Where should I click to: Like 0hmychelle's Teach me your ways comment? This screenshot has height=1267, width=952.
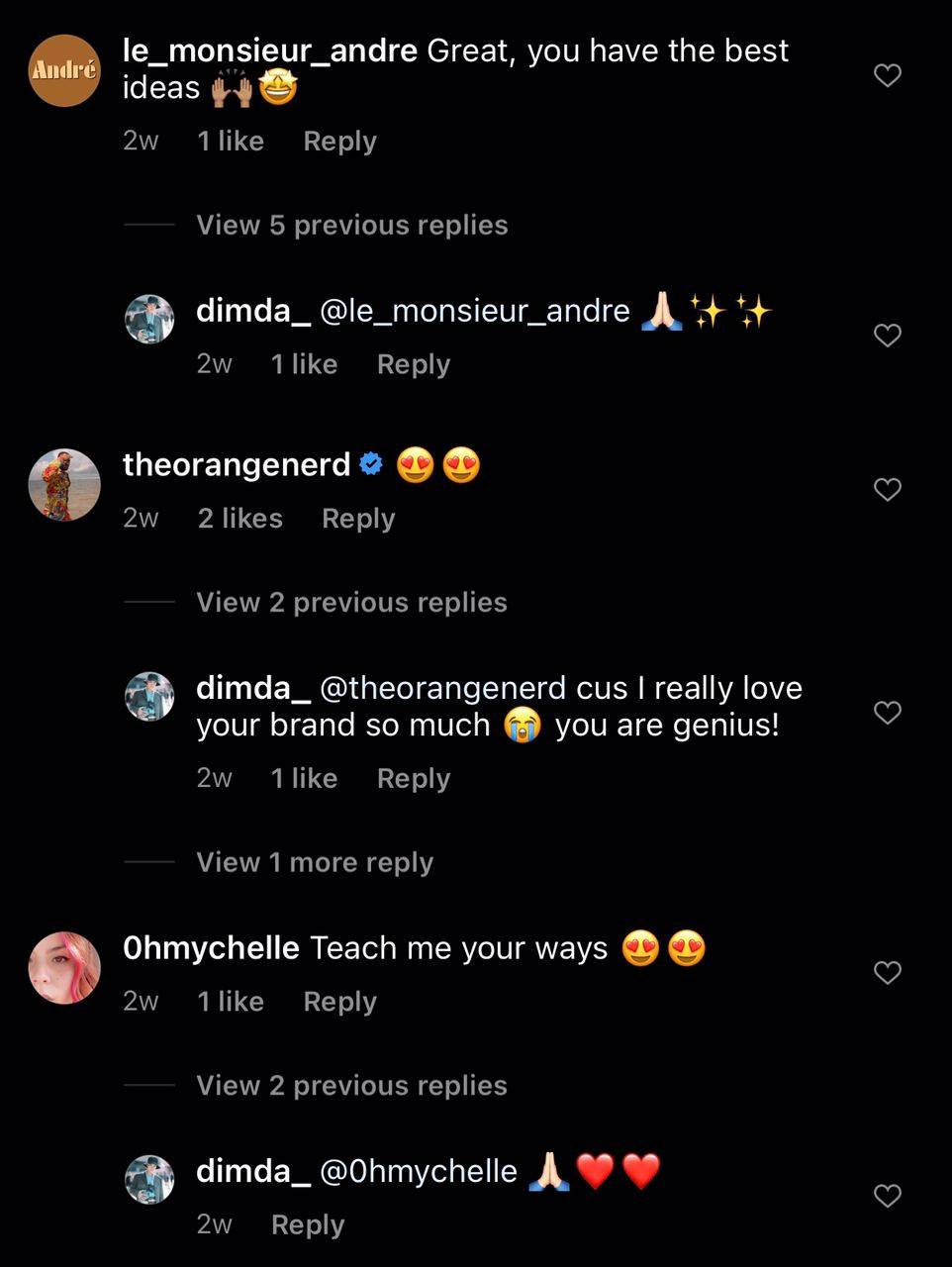[x=888, y=973]
